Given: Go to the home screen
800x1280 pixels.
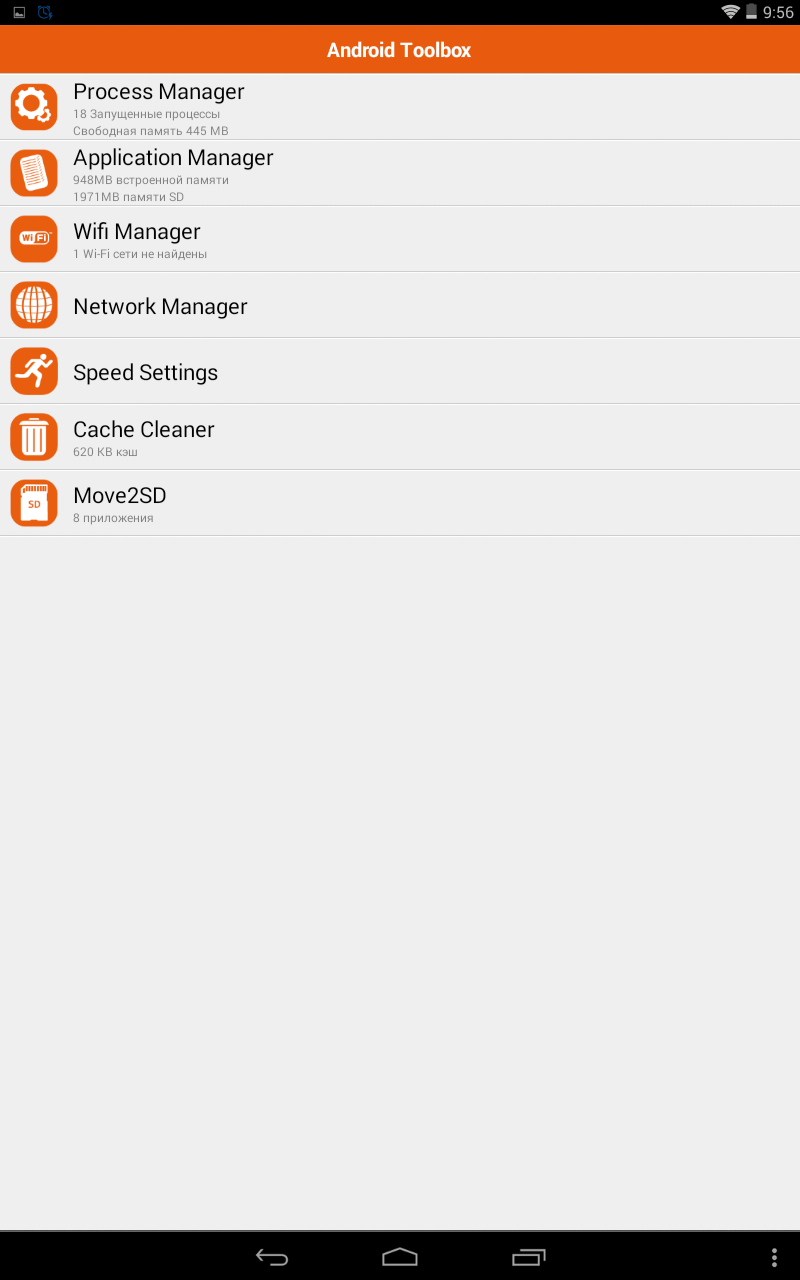Looking at the screenshot, I should coord(400,1257).
